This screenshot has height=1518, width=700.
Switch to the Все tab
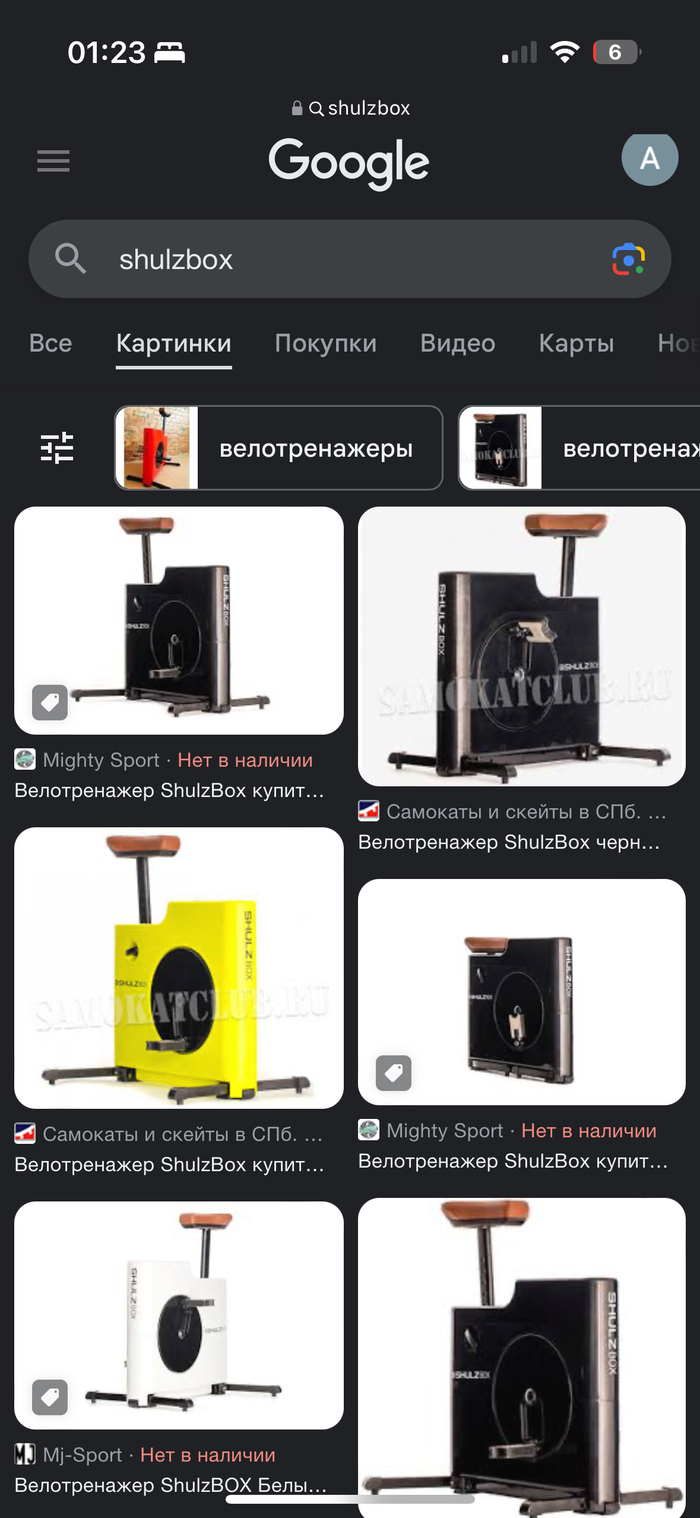pos(51,343)
